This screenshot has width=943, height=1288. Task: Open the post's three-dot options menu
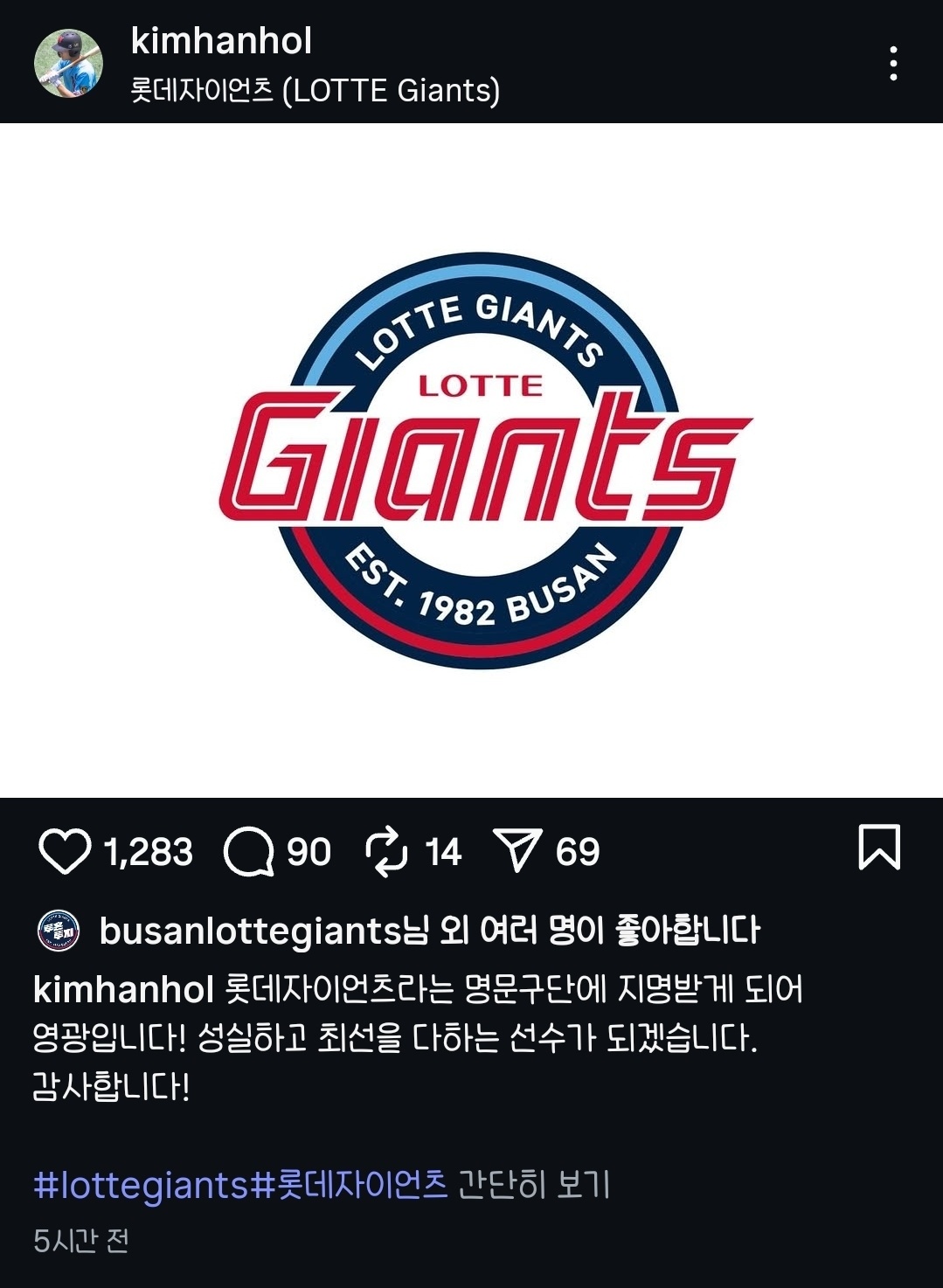[x=892, y=64]
